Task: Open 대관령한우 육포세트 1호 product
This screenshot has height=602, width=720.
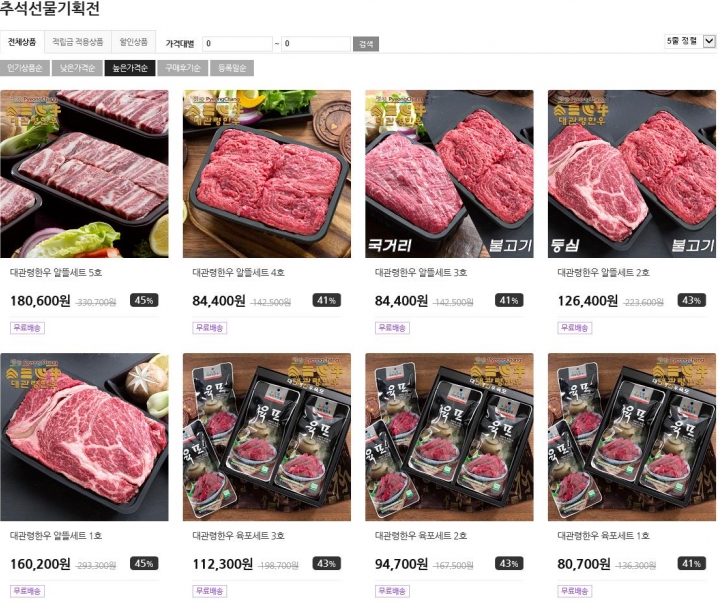Action: (x=631, y=437)
